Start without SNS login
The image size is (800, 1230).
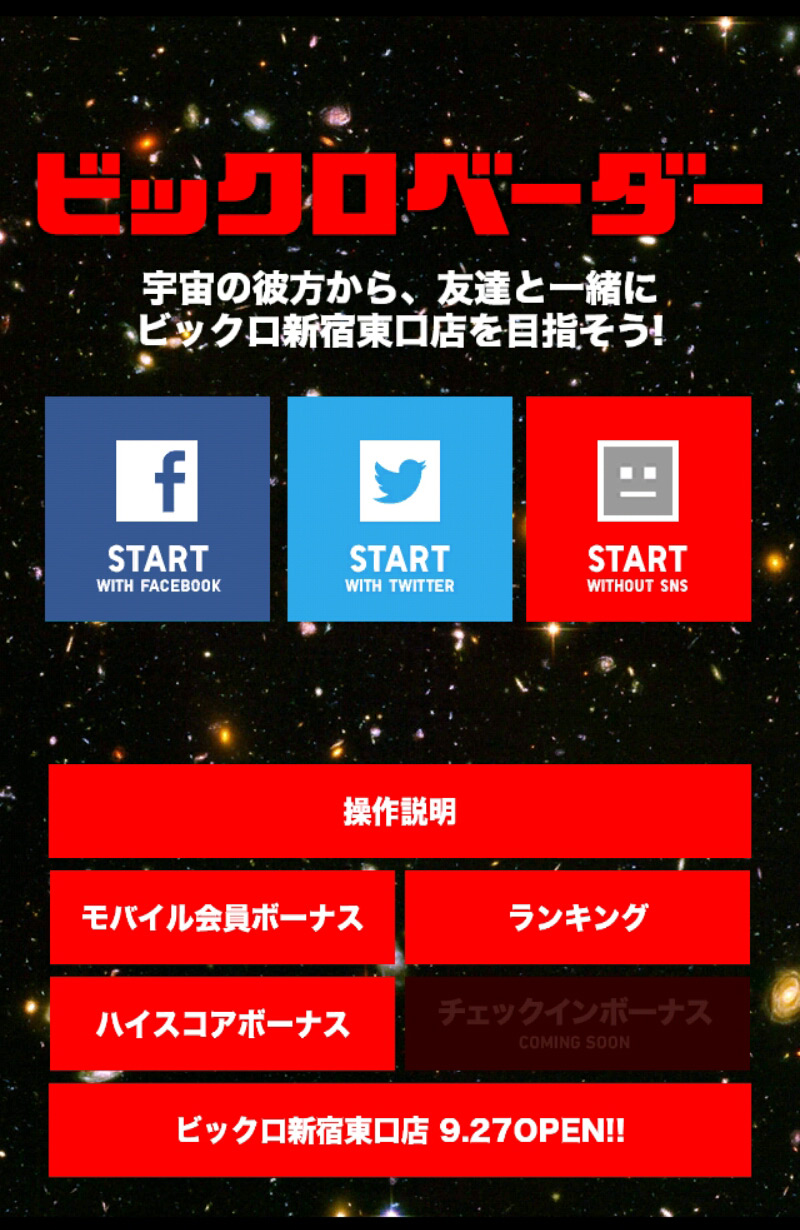click(x=638, y=509)
